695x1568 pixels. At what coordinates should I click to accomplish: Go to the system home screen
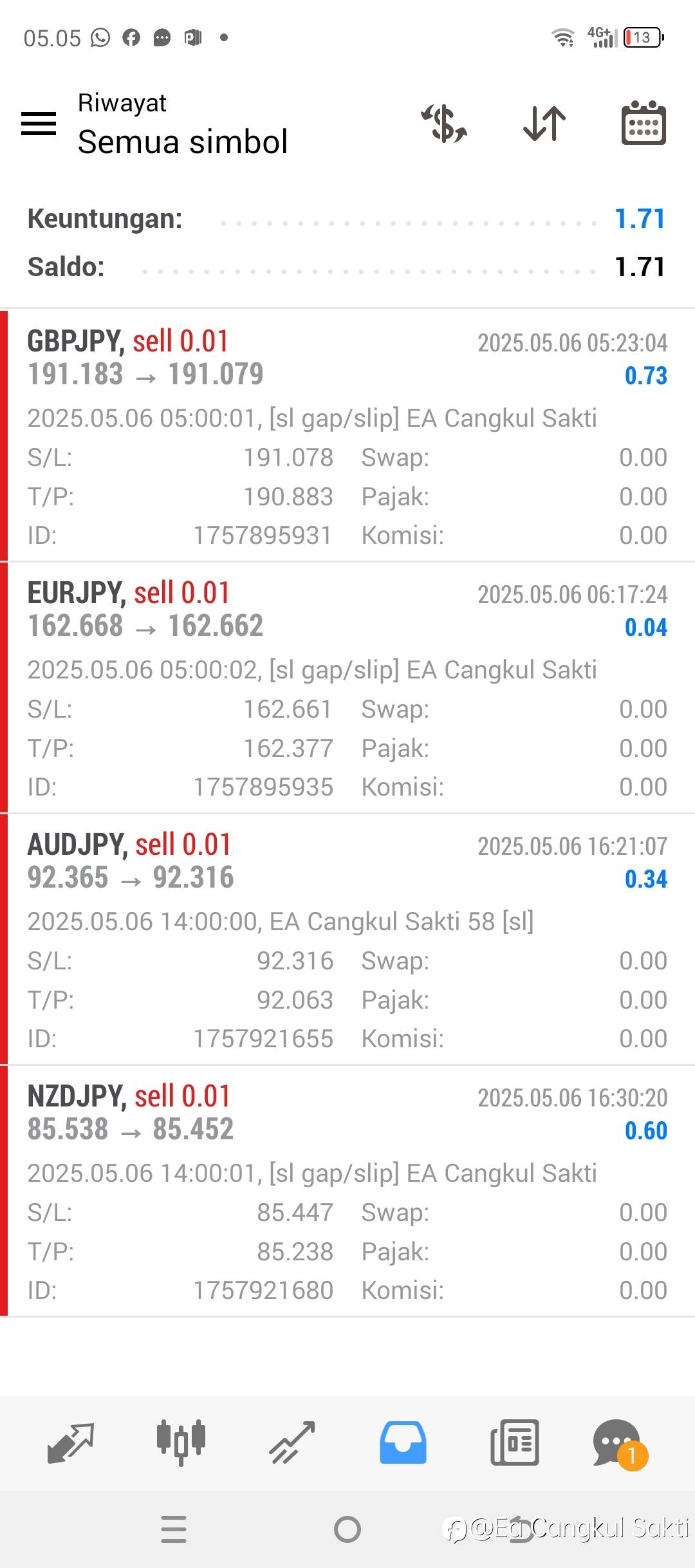click(x=347, y=1529)
